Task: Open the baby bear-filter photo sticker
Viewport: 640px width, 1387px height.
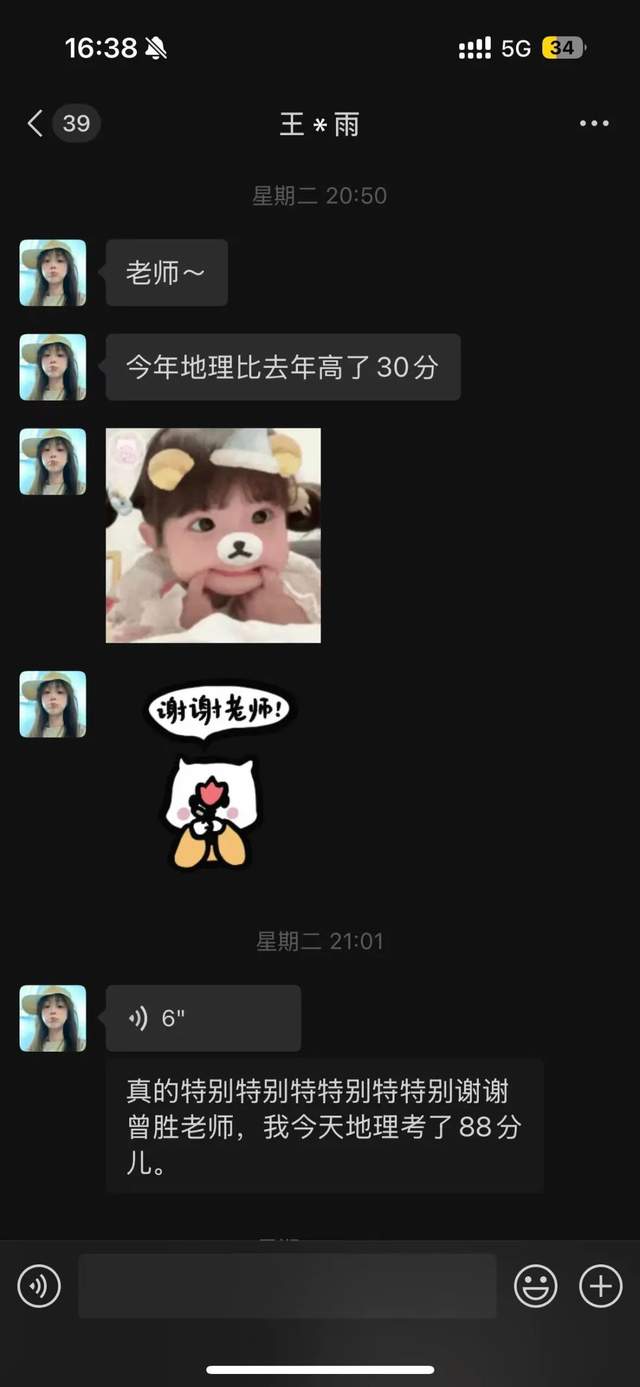Action: tap(213, 535)
